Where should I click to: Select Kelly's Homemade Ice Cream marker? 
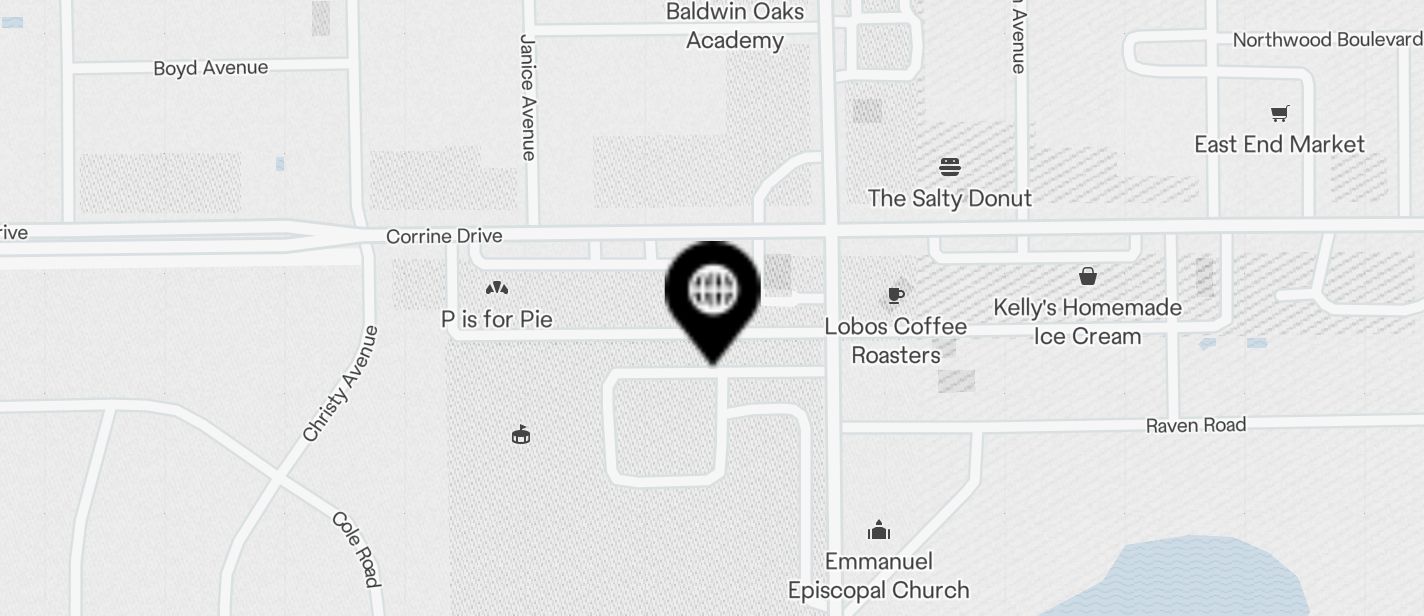1087,277
